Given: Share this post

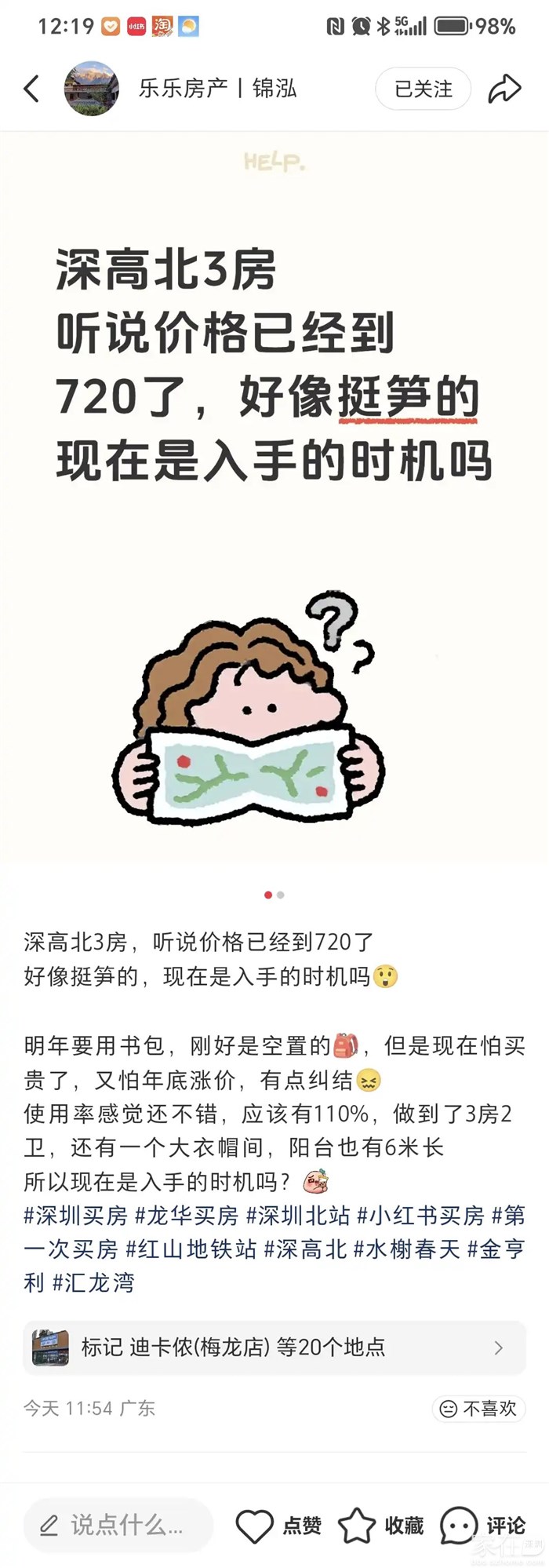Looking at the screenshot, I should click(x=504, y=89).
